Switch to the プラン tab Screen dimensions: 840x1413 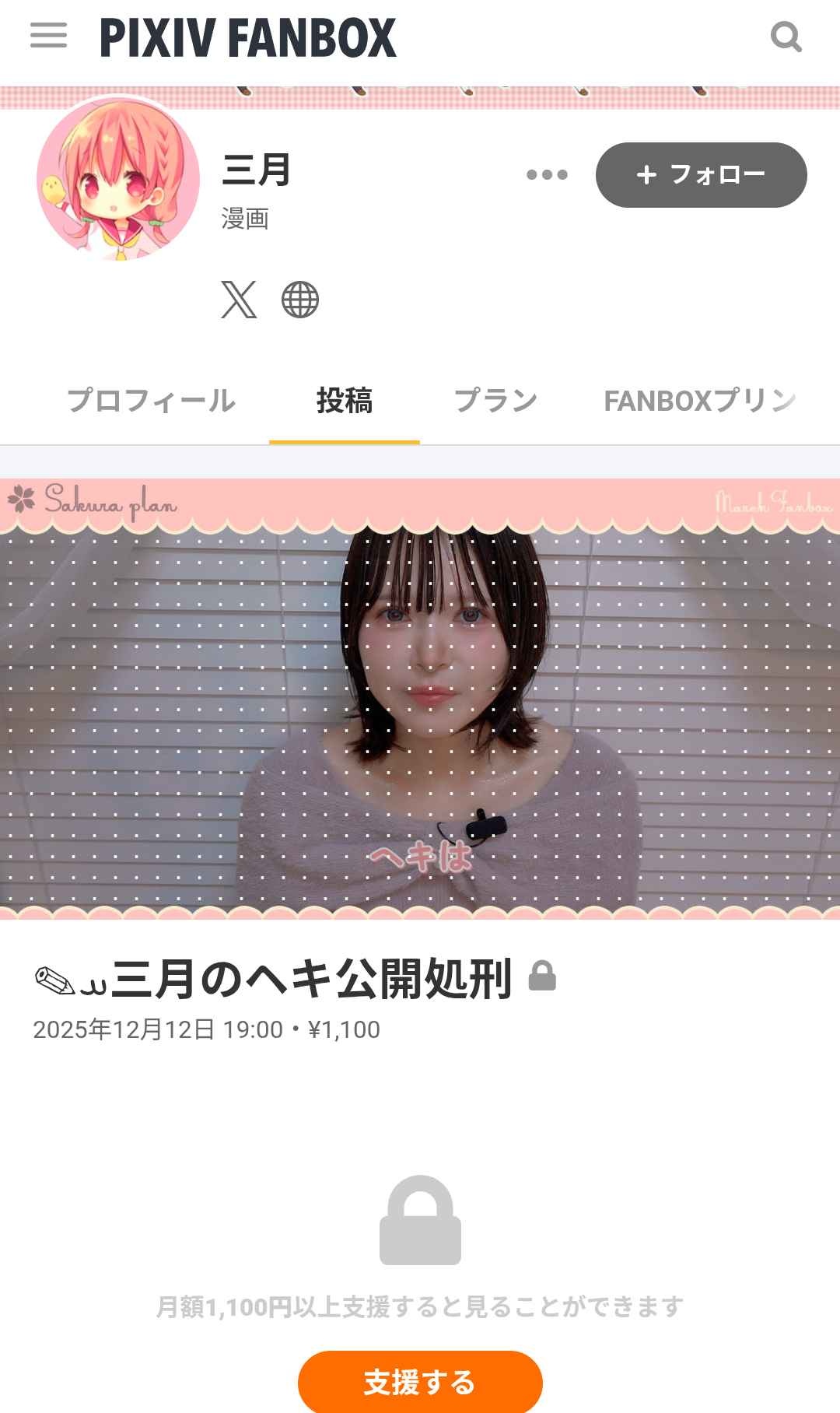[x=495, y=401]
